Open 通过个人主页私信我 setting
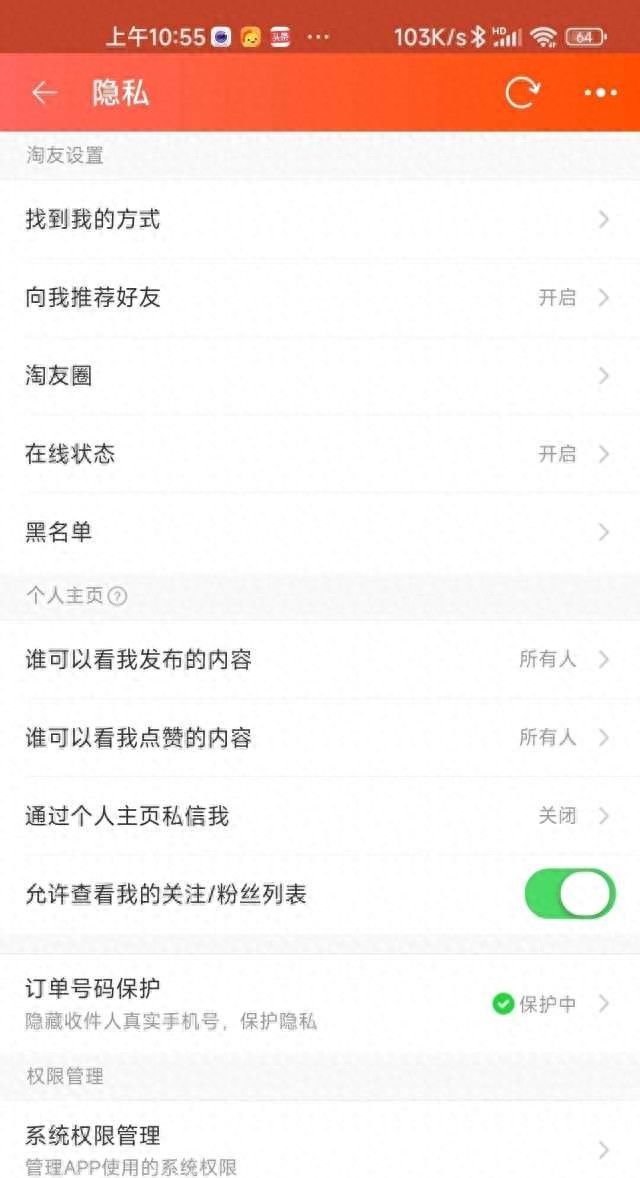This screenshot has width=640, height=1178. [x=318, y=816]
